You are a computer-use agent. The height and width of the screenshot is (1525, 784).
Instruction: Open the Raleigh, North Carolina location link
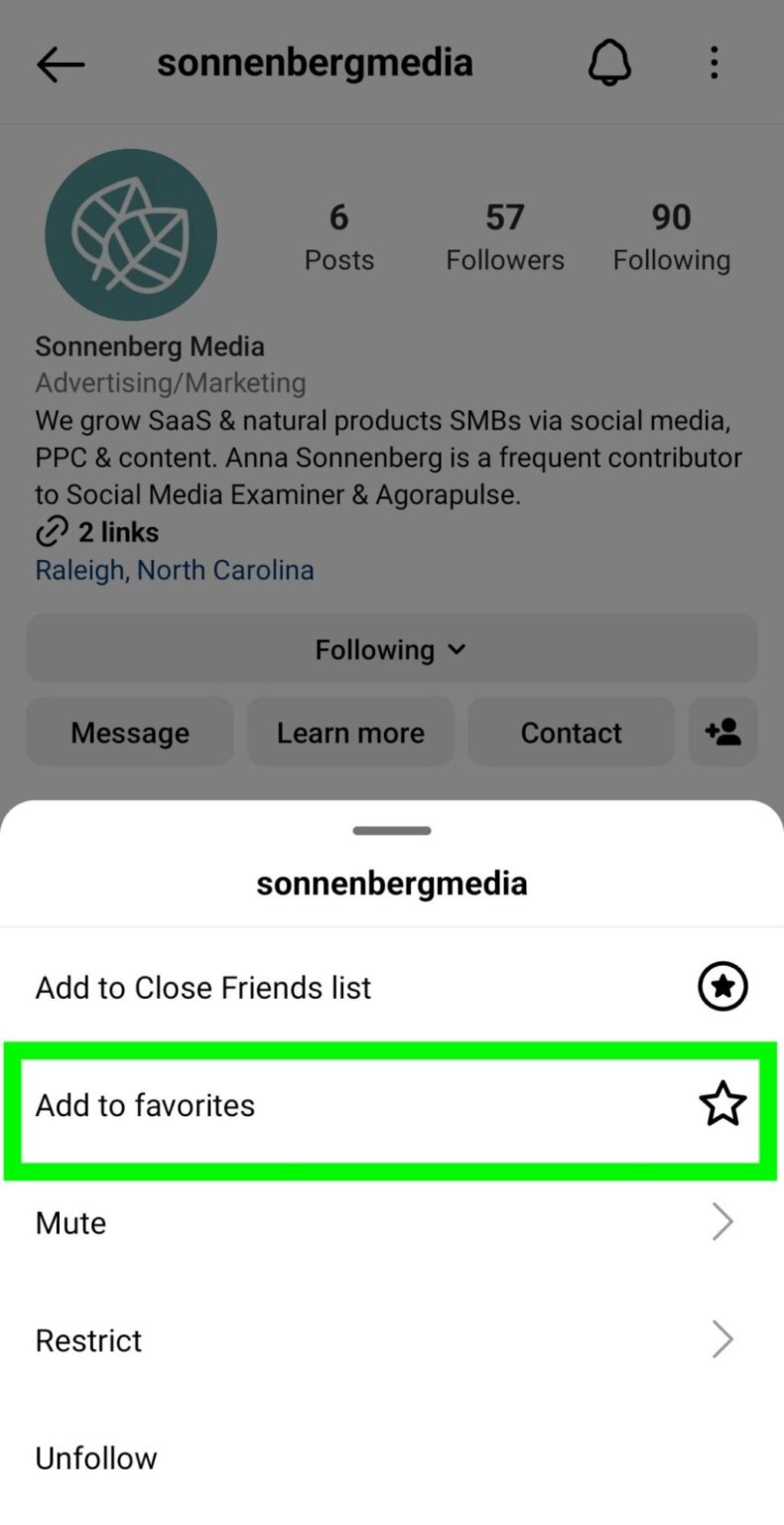(175, 570)
